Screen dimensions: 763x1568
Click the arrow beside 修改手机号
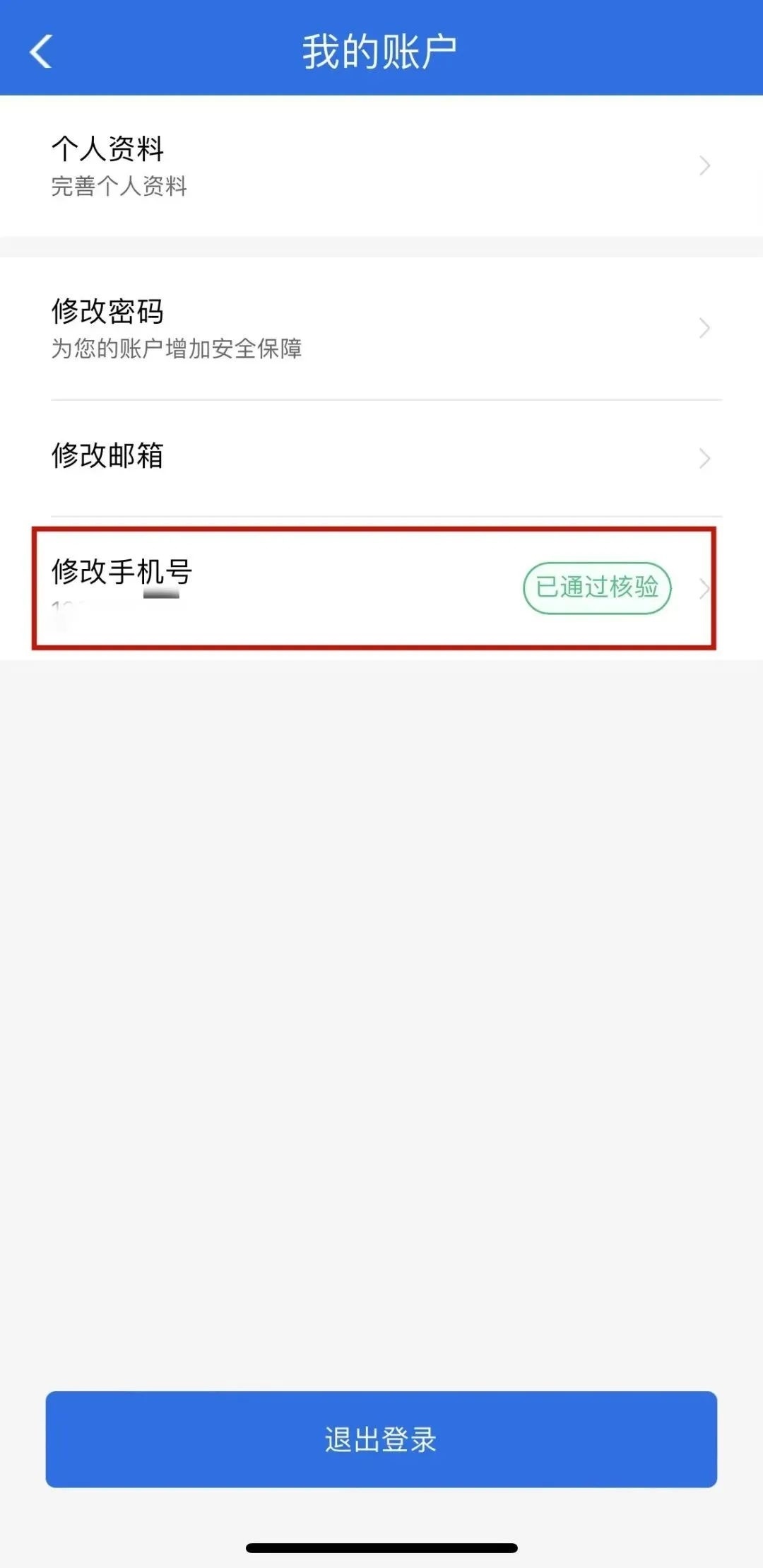pyautogui.click(x=704, y=590)
